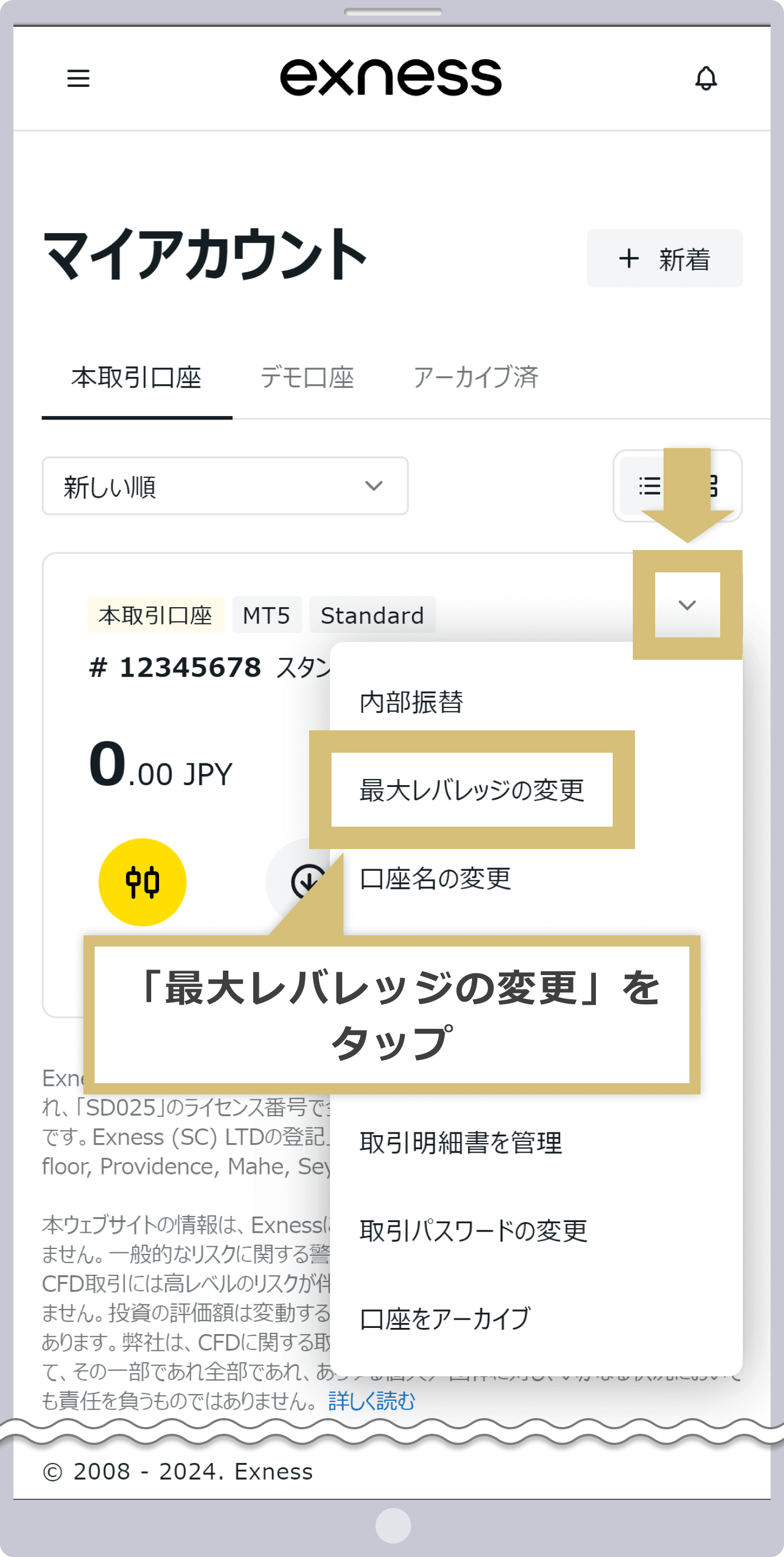The image size is (784, 1557).
Task: Switch to the デモ口座 tab
Action: point(307,377)
